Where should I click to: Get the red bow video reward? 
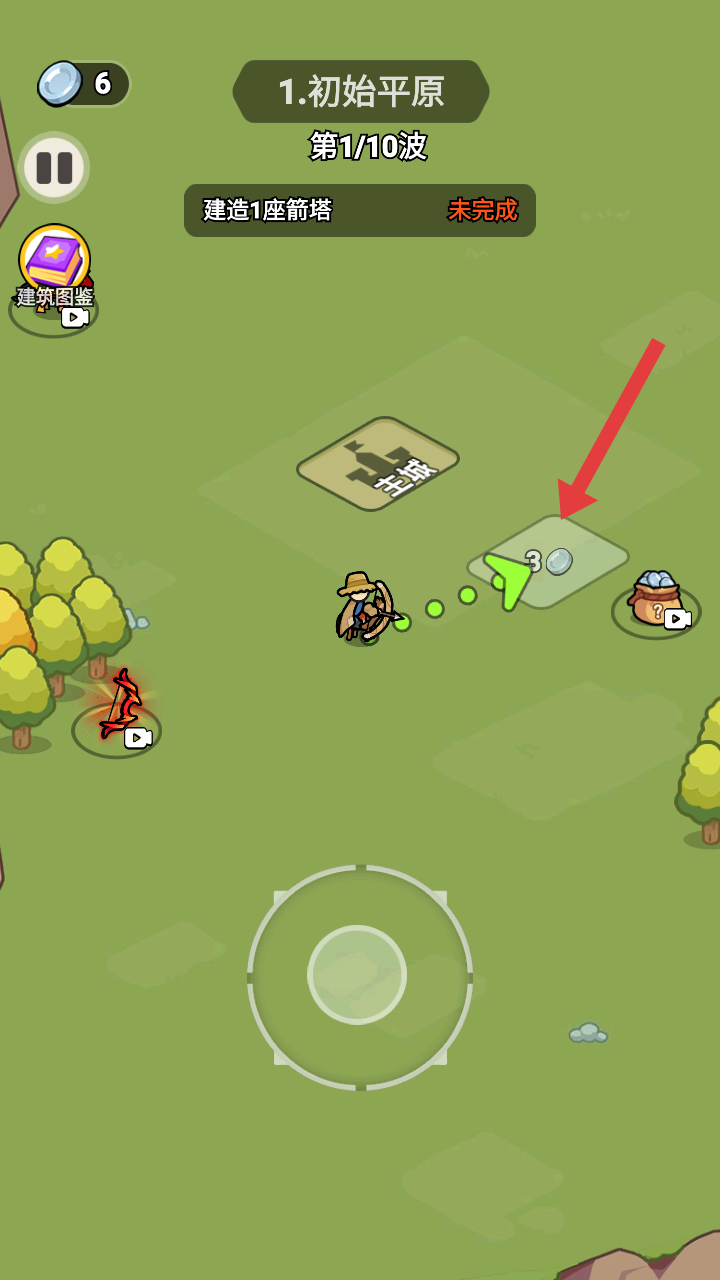tap(117, 712)
